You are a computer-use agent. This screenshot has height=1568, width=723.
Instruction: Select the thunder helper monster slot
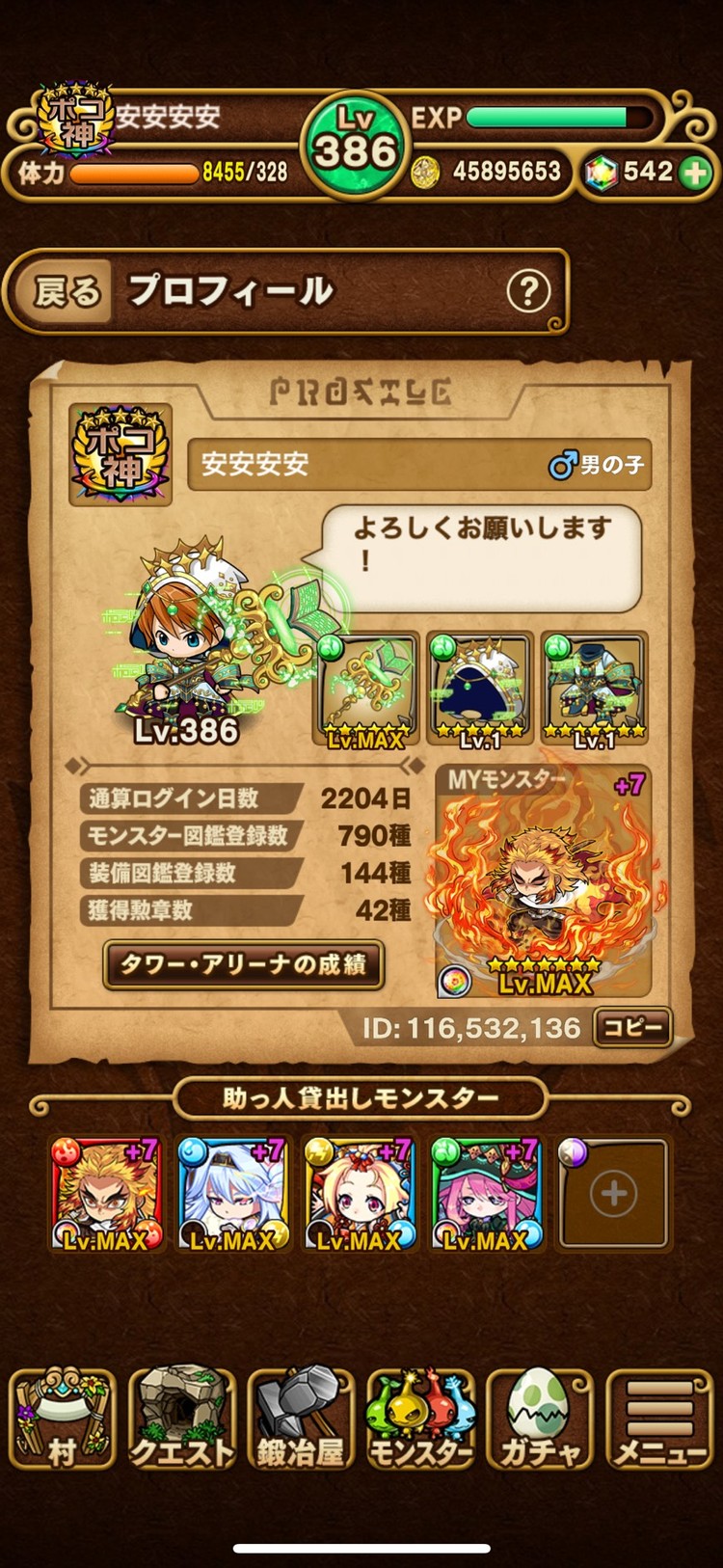tap(361, 1194)
